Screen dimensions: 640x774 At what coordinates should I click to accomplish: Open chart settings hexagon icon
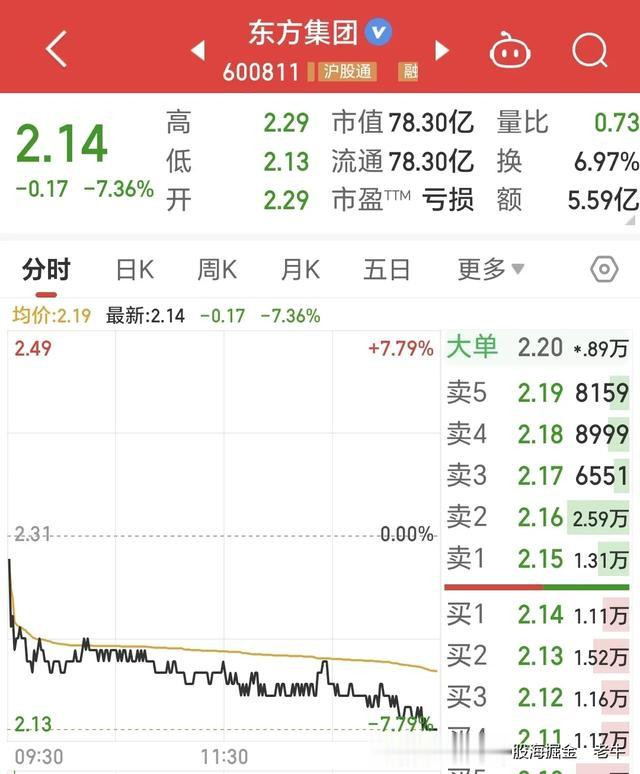tap(603, 269)
